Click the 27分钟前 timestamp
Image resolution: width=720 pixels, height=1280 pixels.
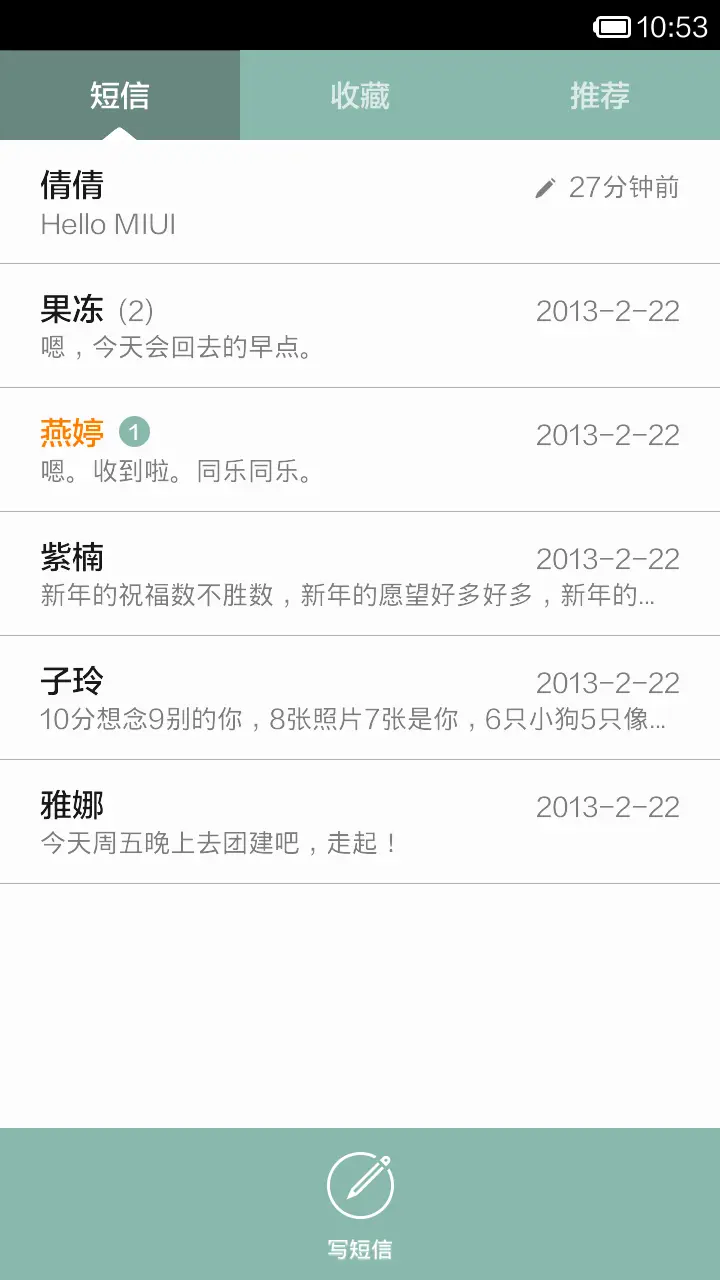pos(623,186)
